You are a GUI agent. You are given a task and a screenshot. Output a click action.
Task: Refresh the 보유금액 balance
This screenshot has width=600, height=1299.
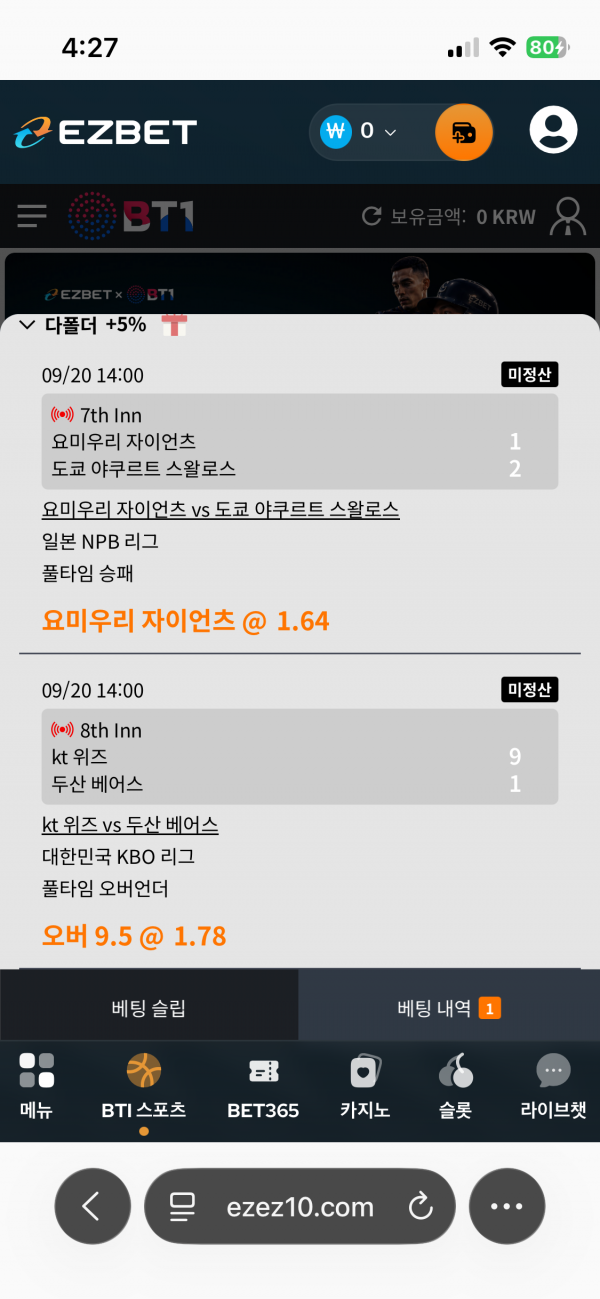point(372,216)
